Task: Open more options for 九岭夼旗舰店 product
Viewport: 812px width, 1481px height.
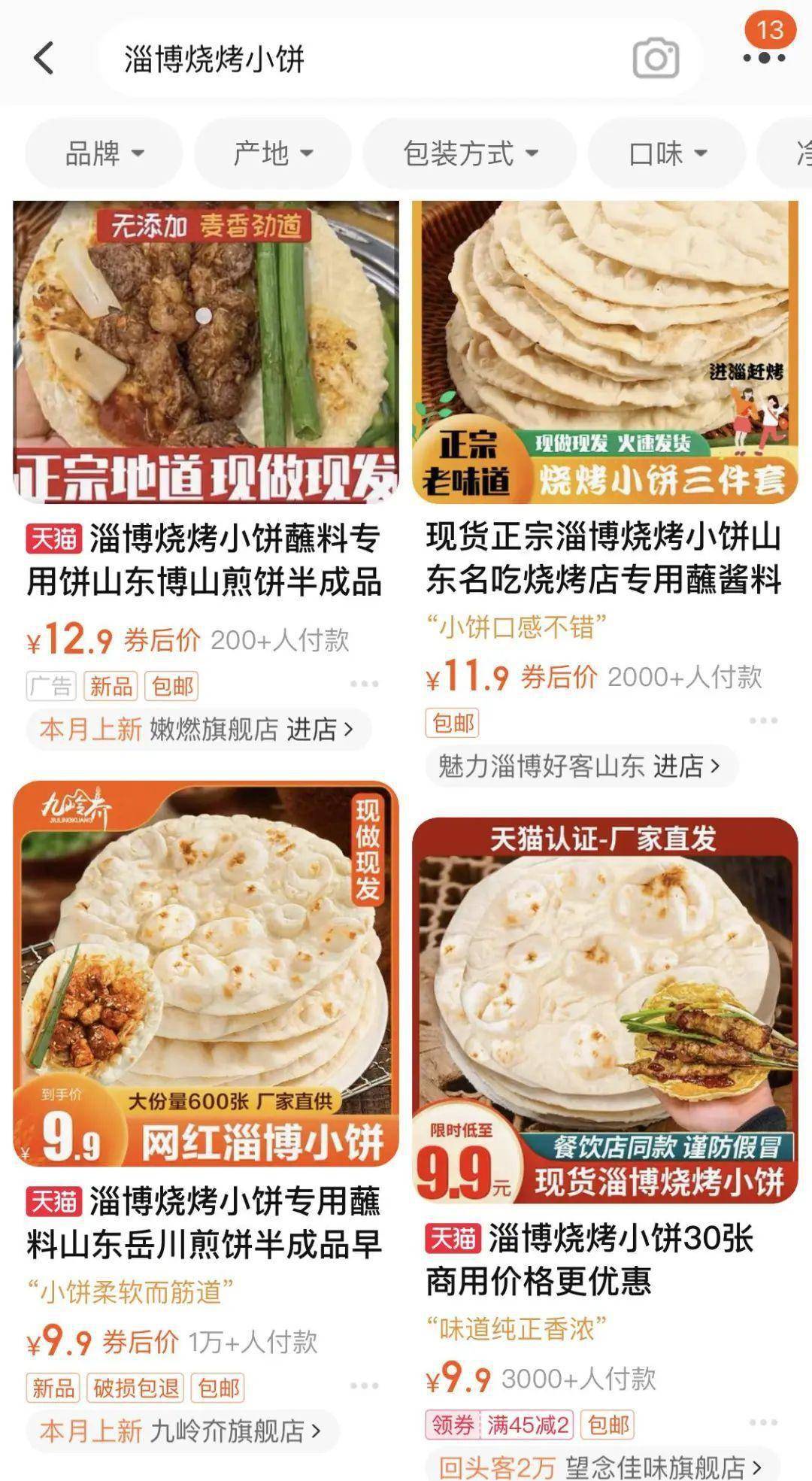Action: click(x=364, y=1386)
